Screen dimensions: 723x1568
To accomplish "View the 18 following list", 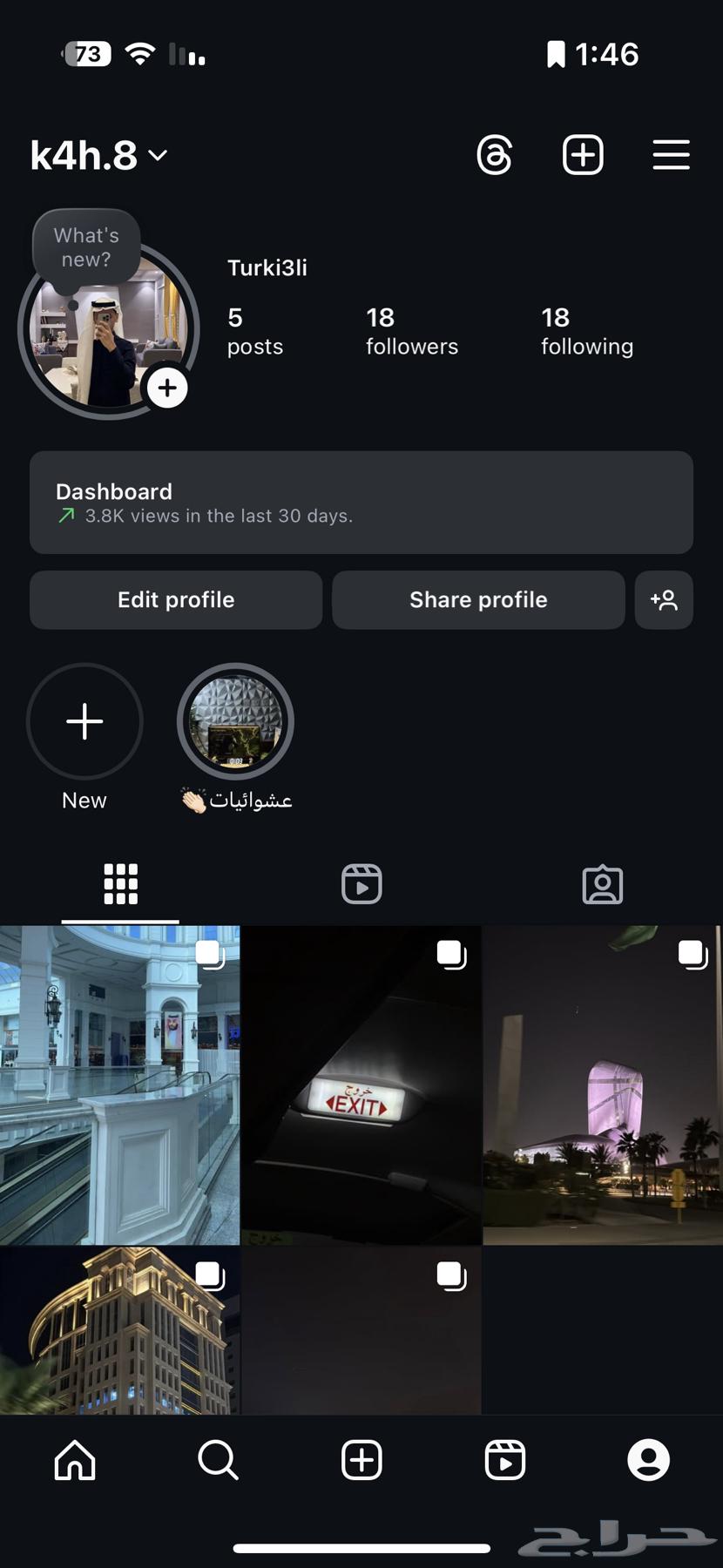I will click(586, 331).
